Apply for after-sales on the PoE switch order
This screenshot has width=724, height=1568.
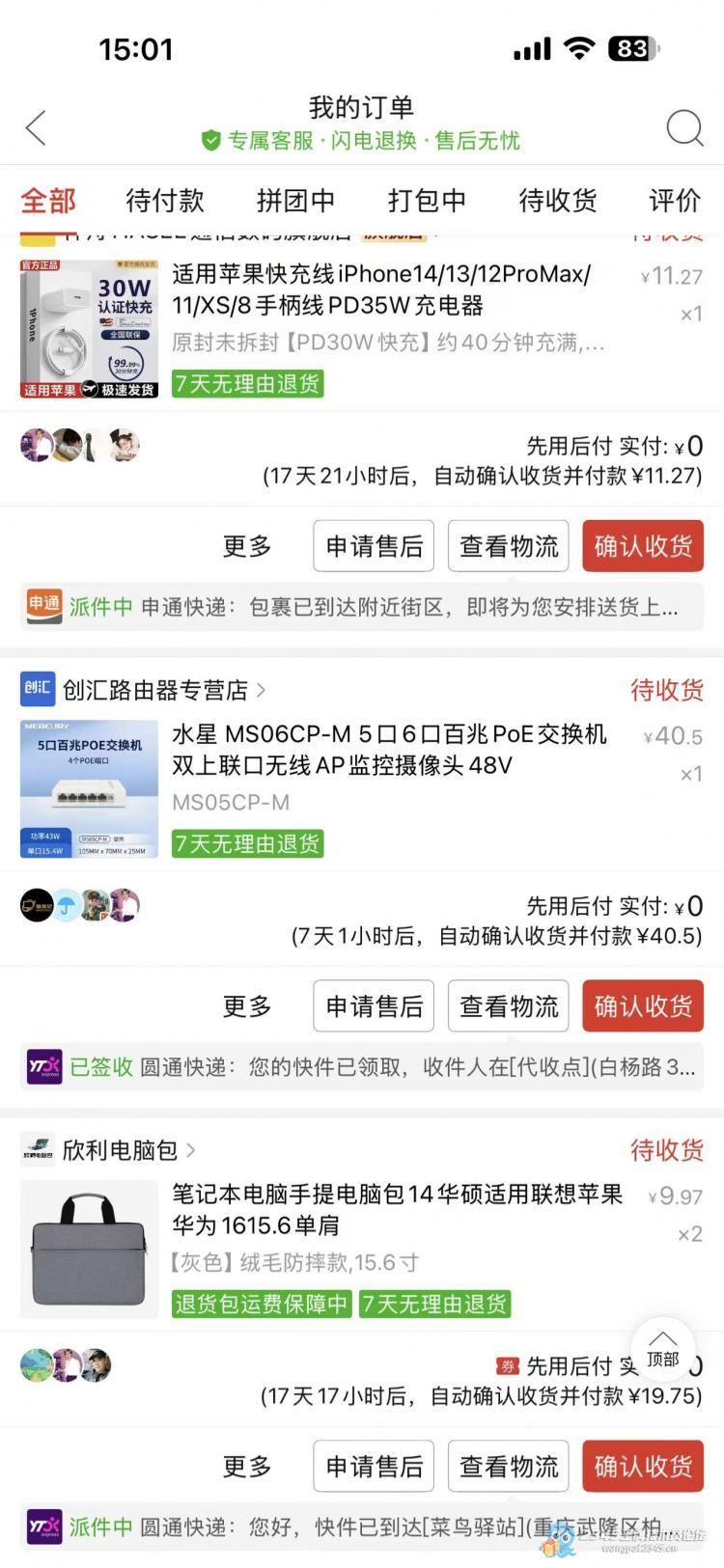pos(374,1006)
